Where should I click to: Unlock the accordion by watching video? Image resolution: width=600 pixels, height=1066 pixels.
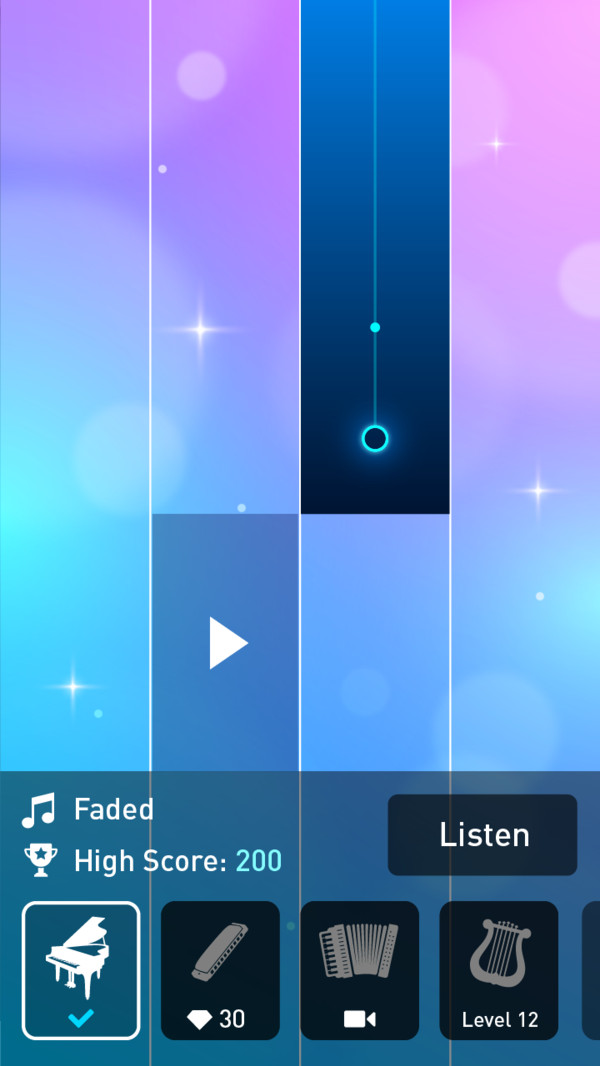click(x=359, y=969)
